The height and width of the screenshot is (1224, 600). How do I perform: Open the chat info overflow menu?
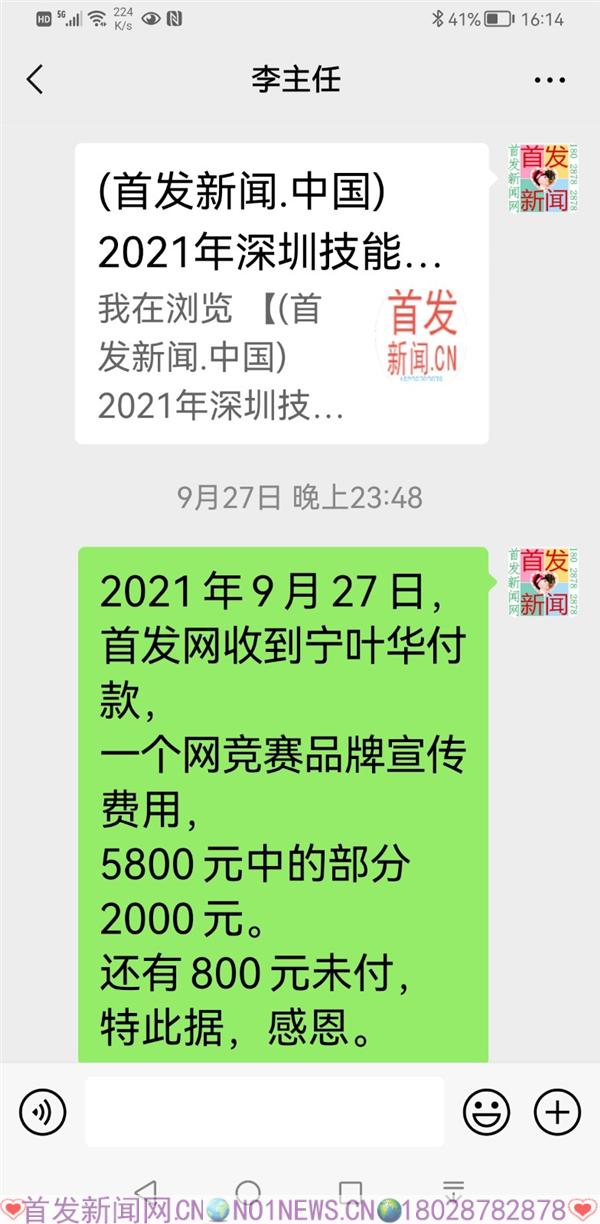[549, 81]
